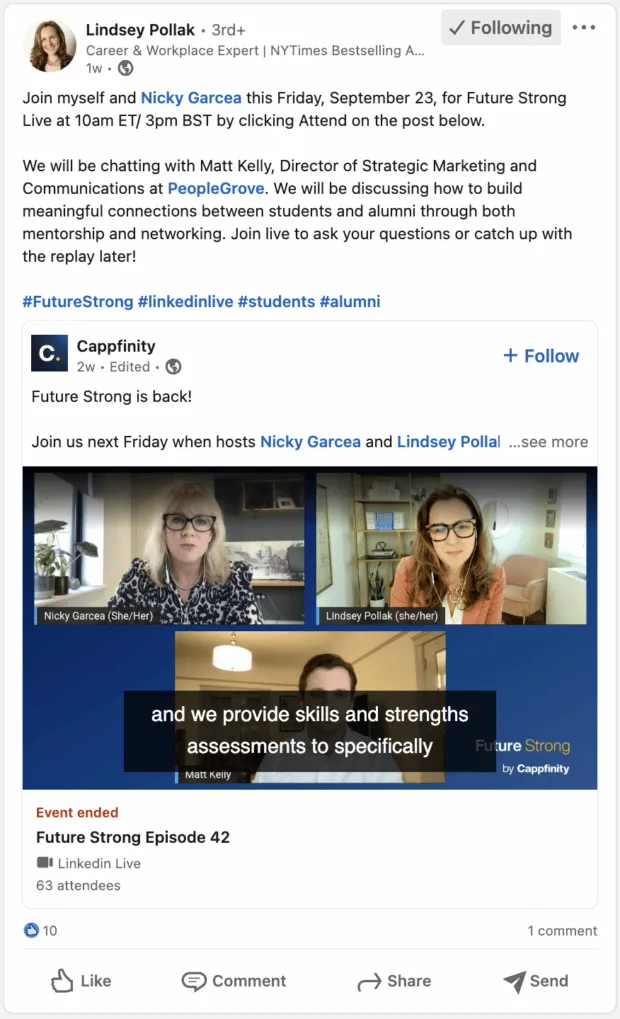Open the #students hashtag
The height and width of the screenshot is (1019, 620).
click(276, 302)
